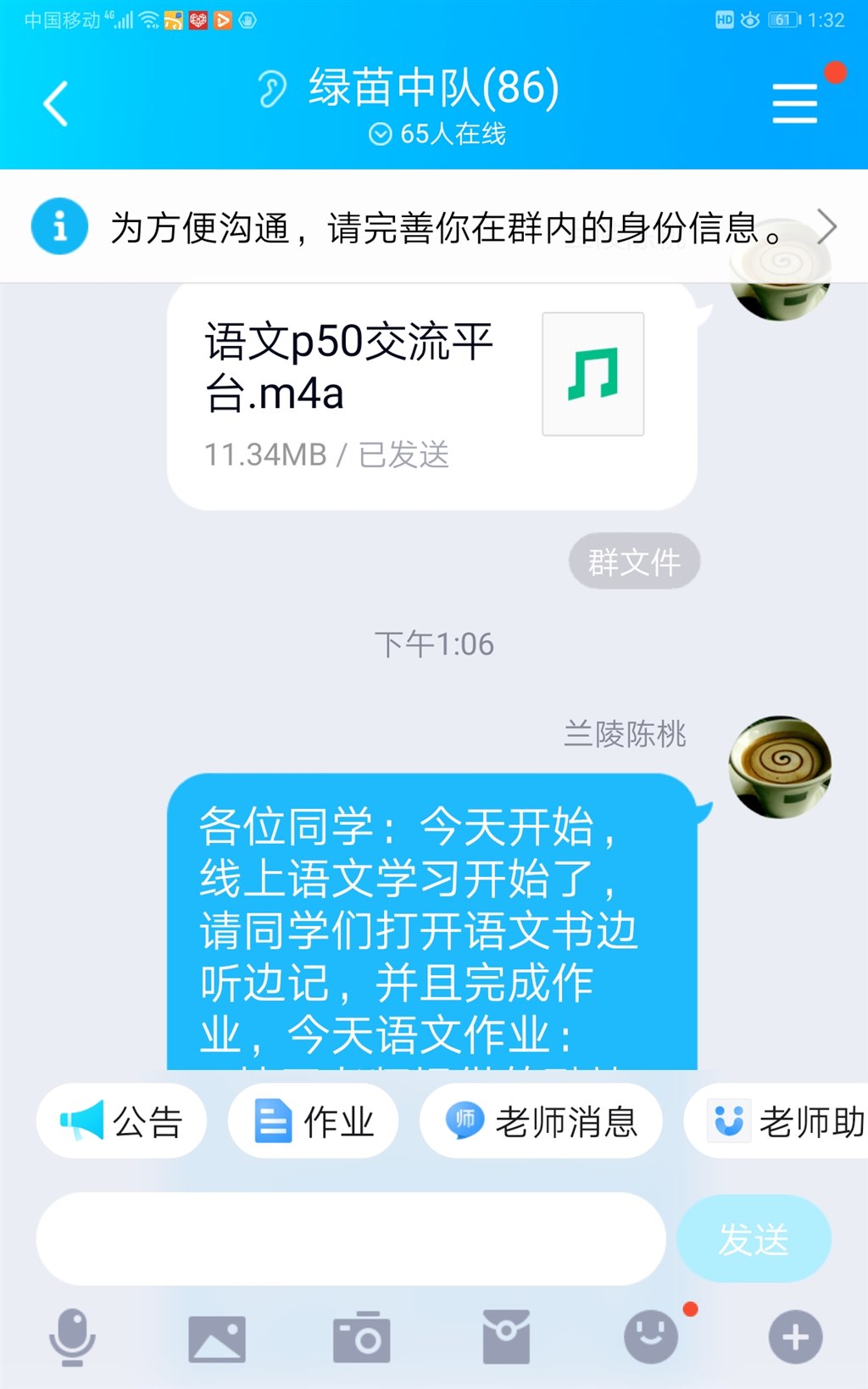
Task: Open the camera to take a photo
Action: pos(362,1338)
